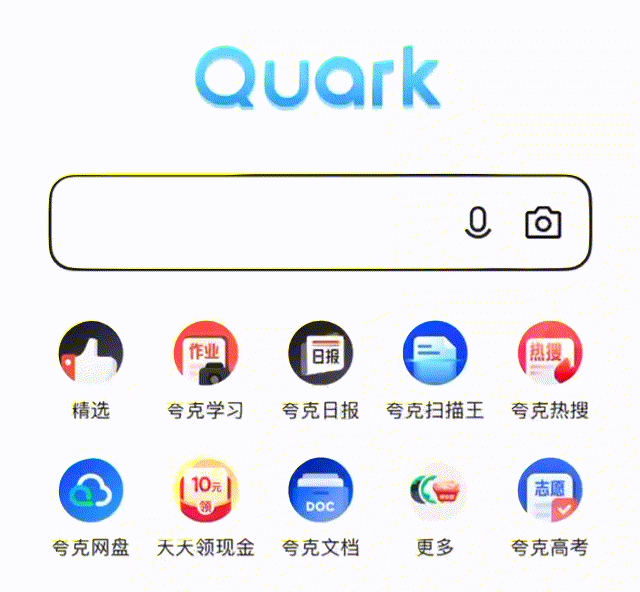Open 夸克文档 documents

pyautogui.click(x=320, y=491)
